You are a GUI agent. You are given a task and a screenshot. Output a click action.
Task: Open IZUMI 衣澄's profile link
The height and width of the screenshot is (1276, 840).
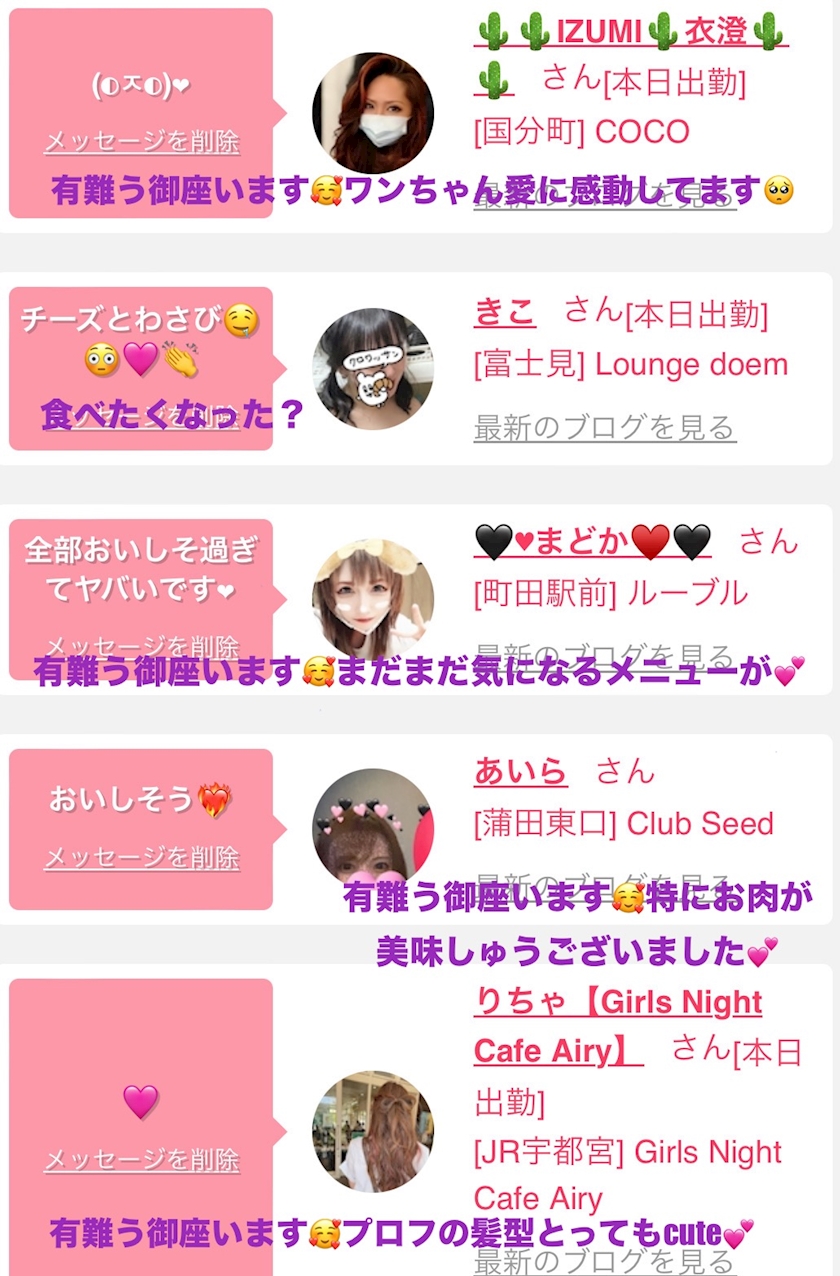click(x=630, y=32)
